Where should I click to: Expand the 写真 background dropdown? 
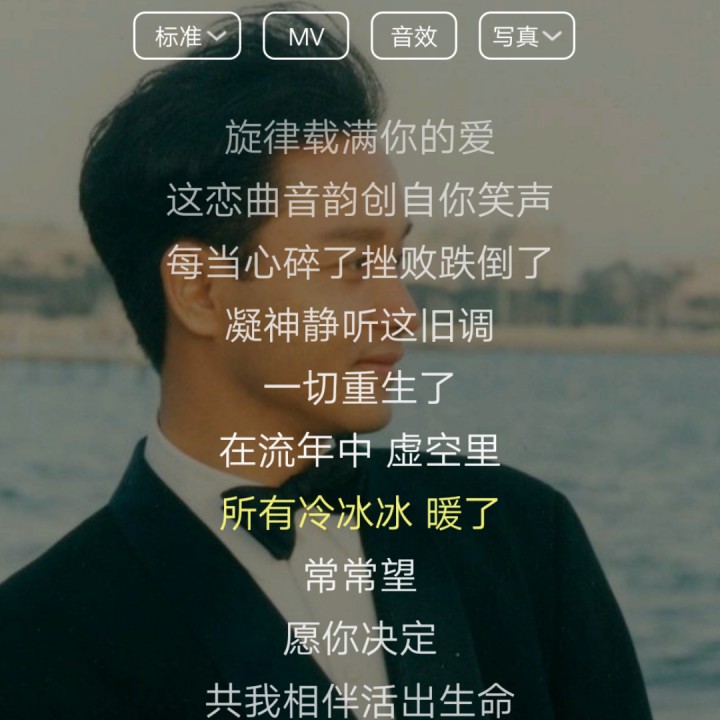(527, 37)
